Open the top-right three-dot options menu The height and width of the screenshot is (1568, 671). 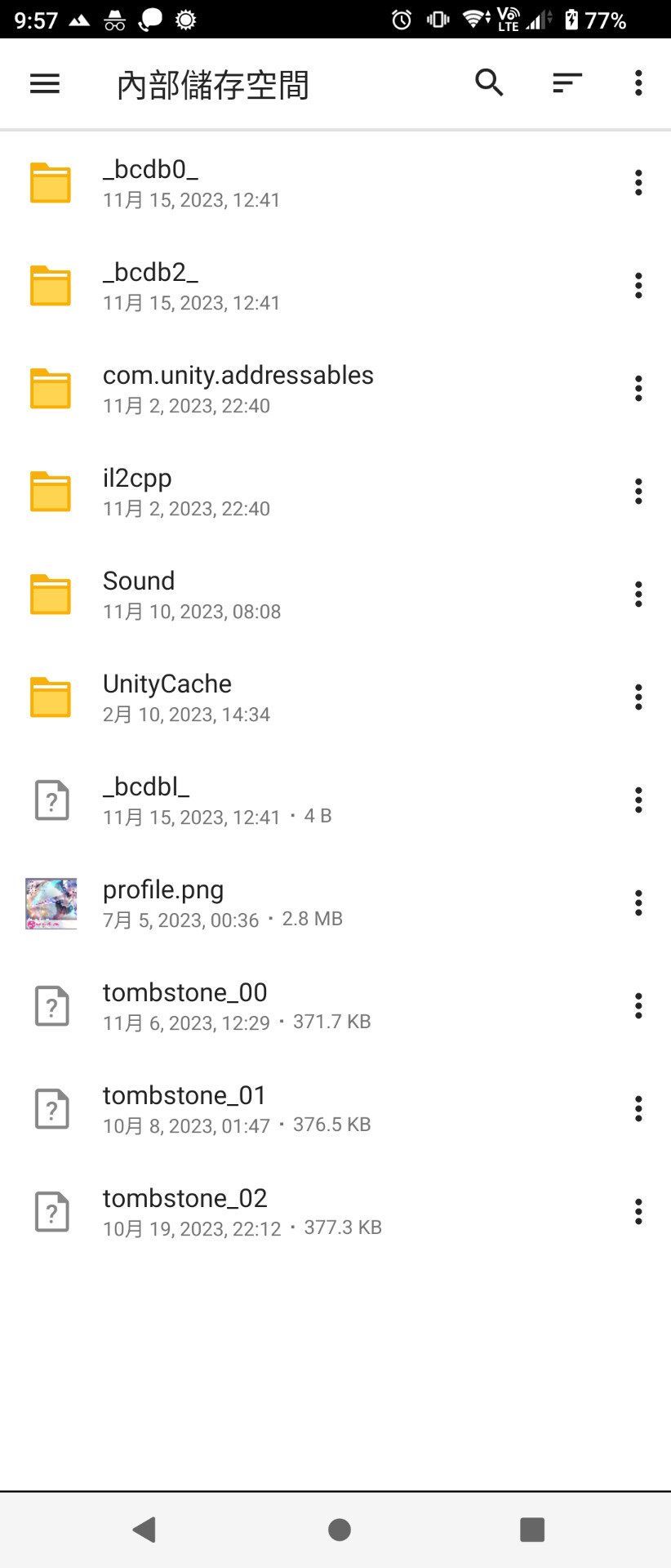tap(638, 83)
